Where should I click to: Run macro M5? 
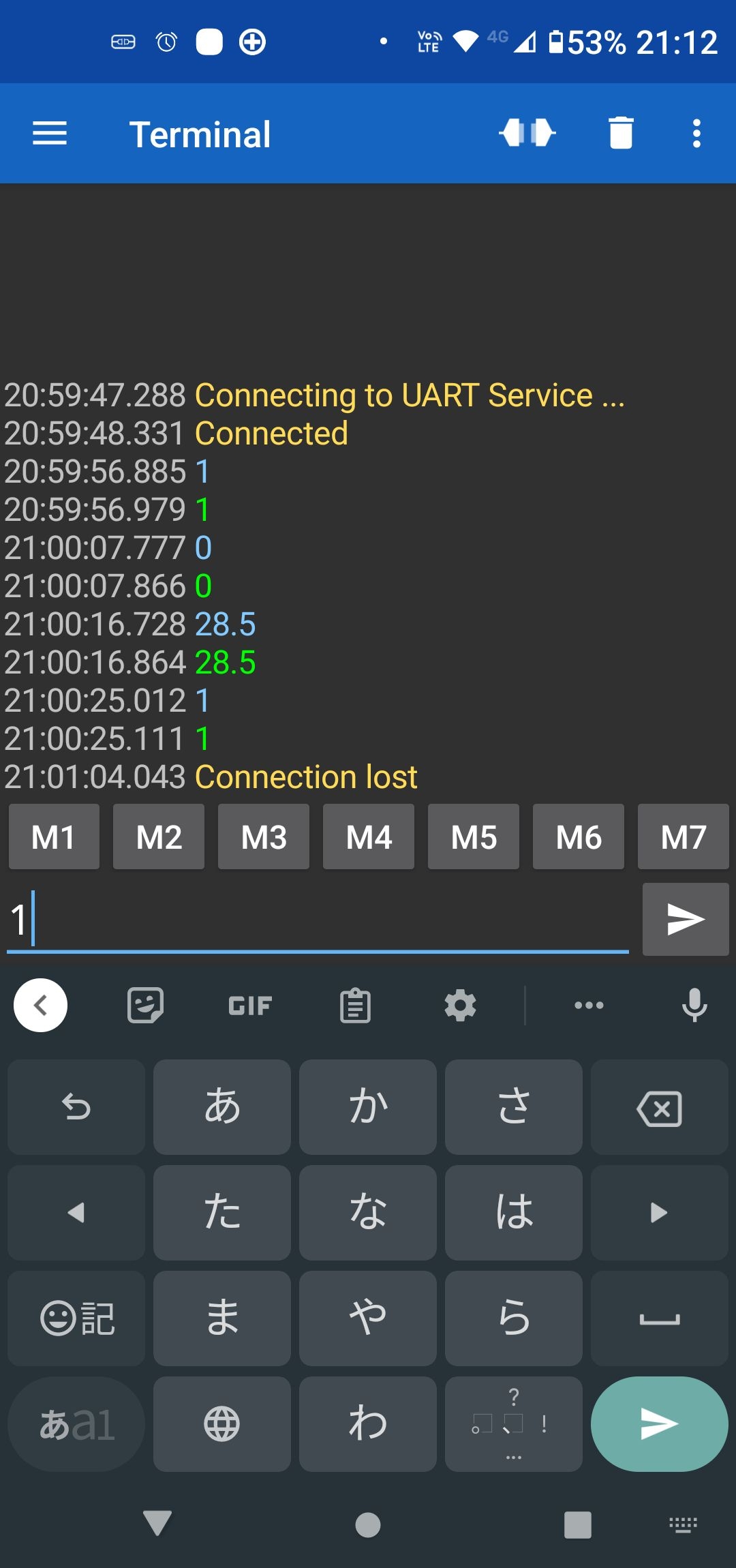[474, 836]
